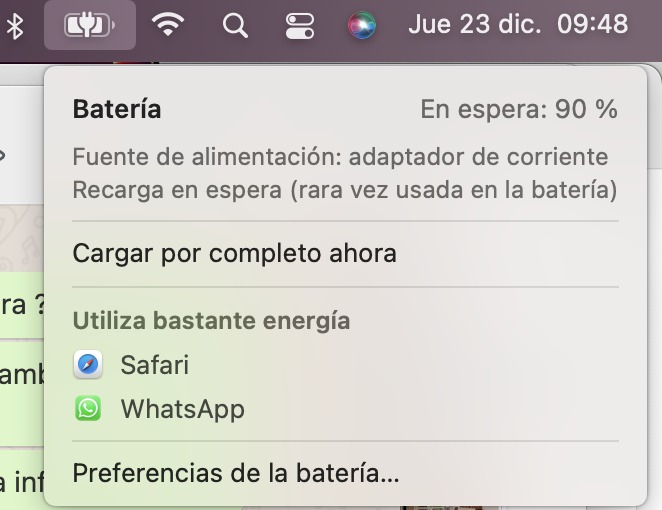Launch Siri from the menu bar
662x510 pixels.
coord(362,25)
